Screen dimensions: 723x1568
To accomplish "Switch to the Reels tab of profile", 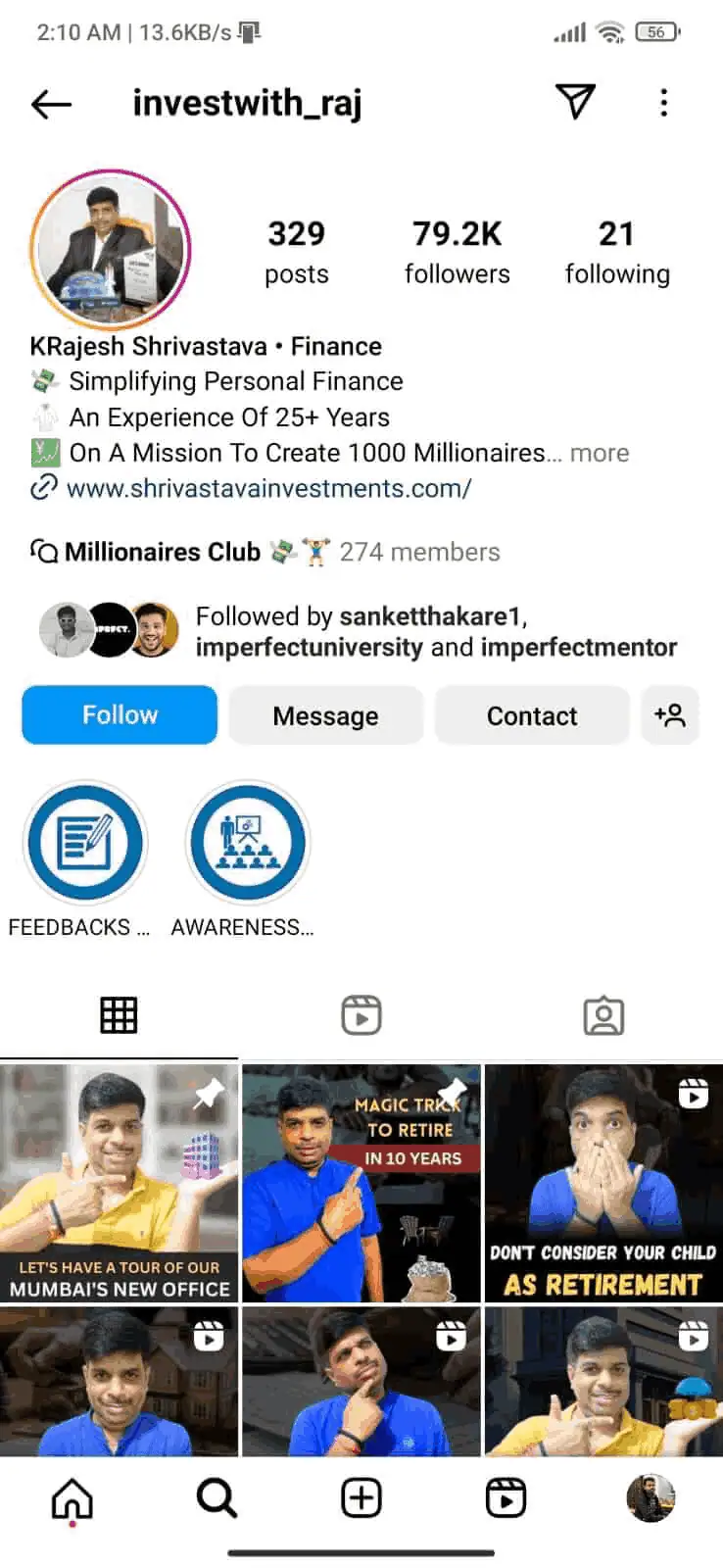I will click(x=361, y=1015).
